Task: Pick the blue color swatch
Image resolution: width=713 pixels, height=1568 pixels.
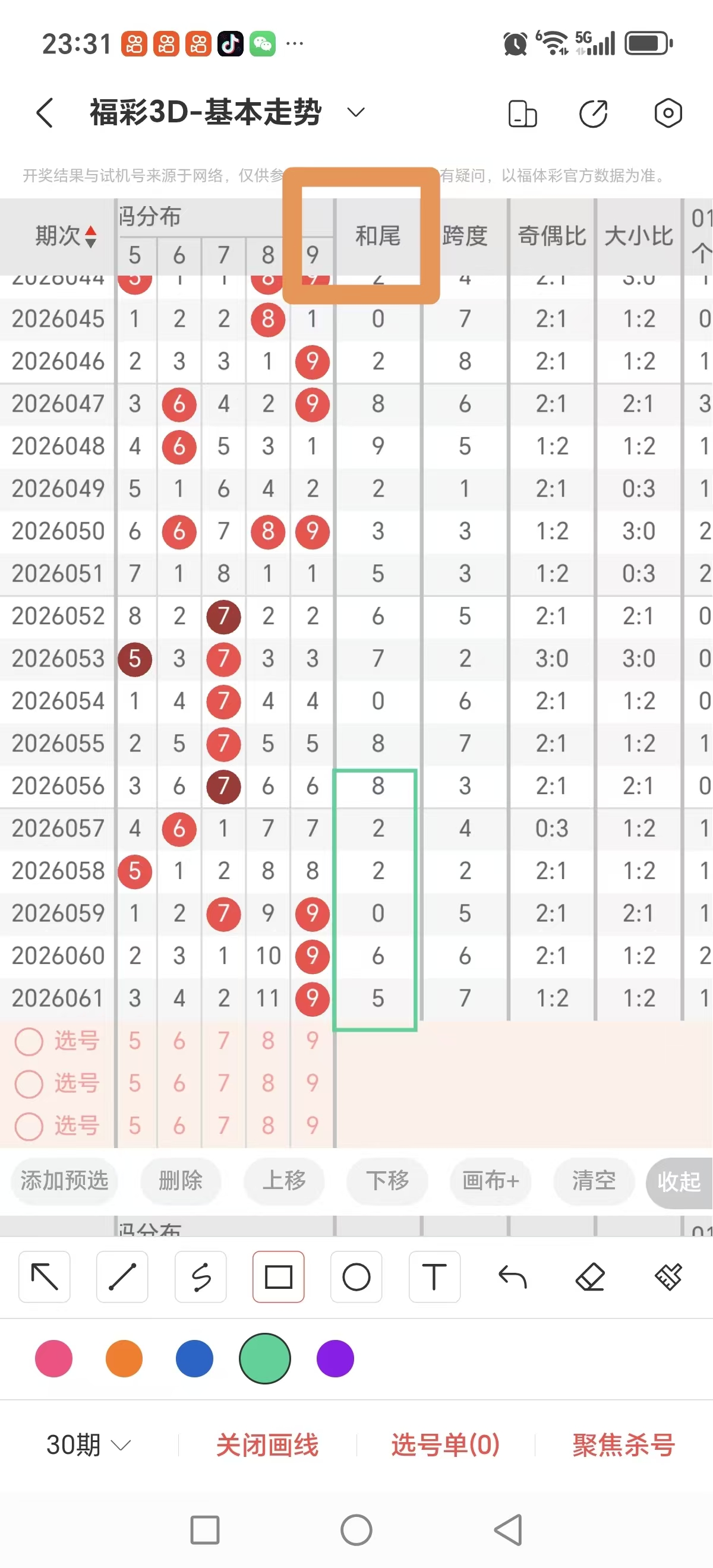Action: pyautogui.click(x=194, y=1358)
